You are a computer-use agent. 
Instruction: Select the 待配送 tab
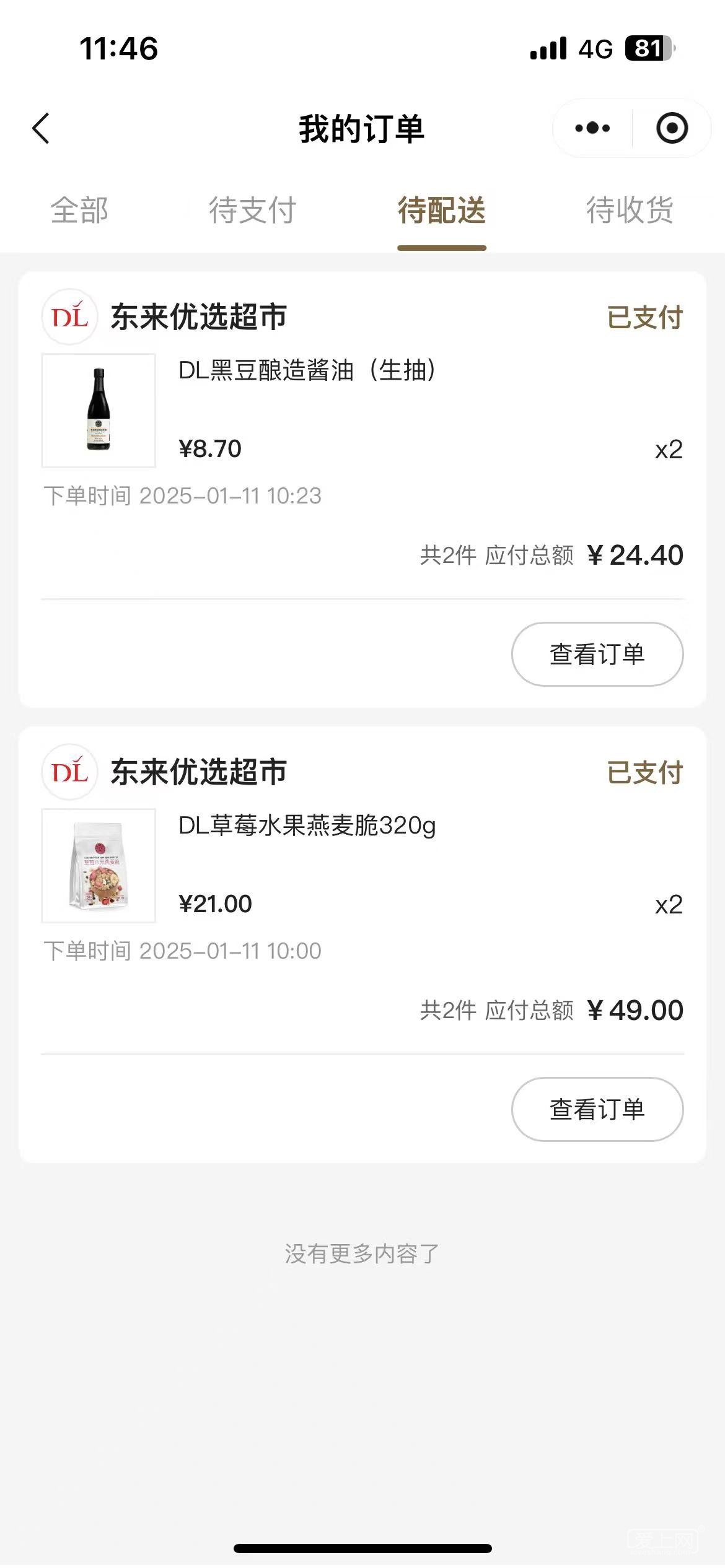coord(441,210)
